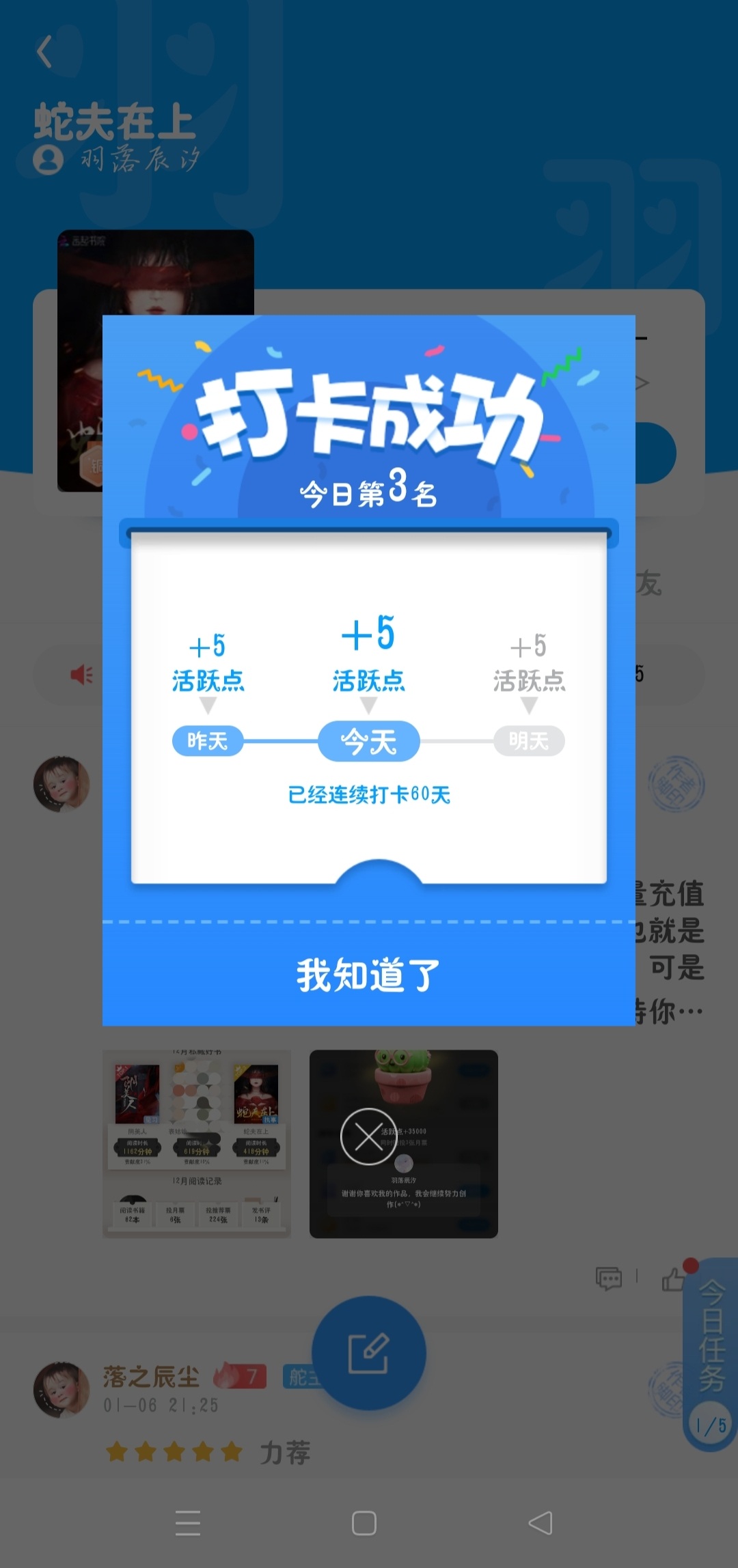Tap the 我知道了 button
Viewport: 738px width, 1568px height.
pos(369,975)
